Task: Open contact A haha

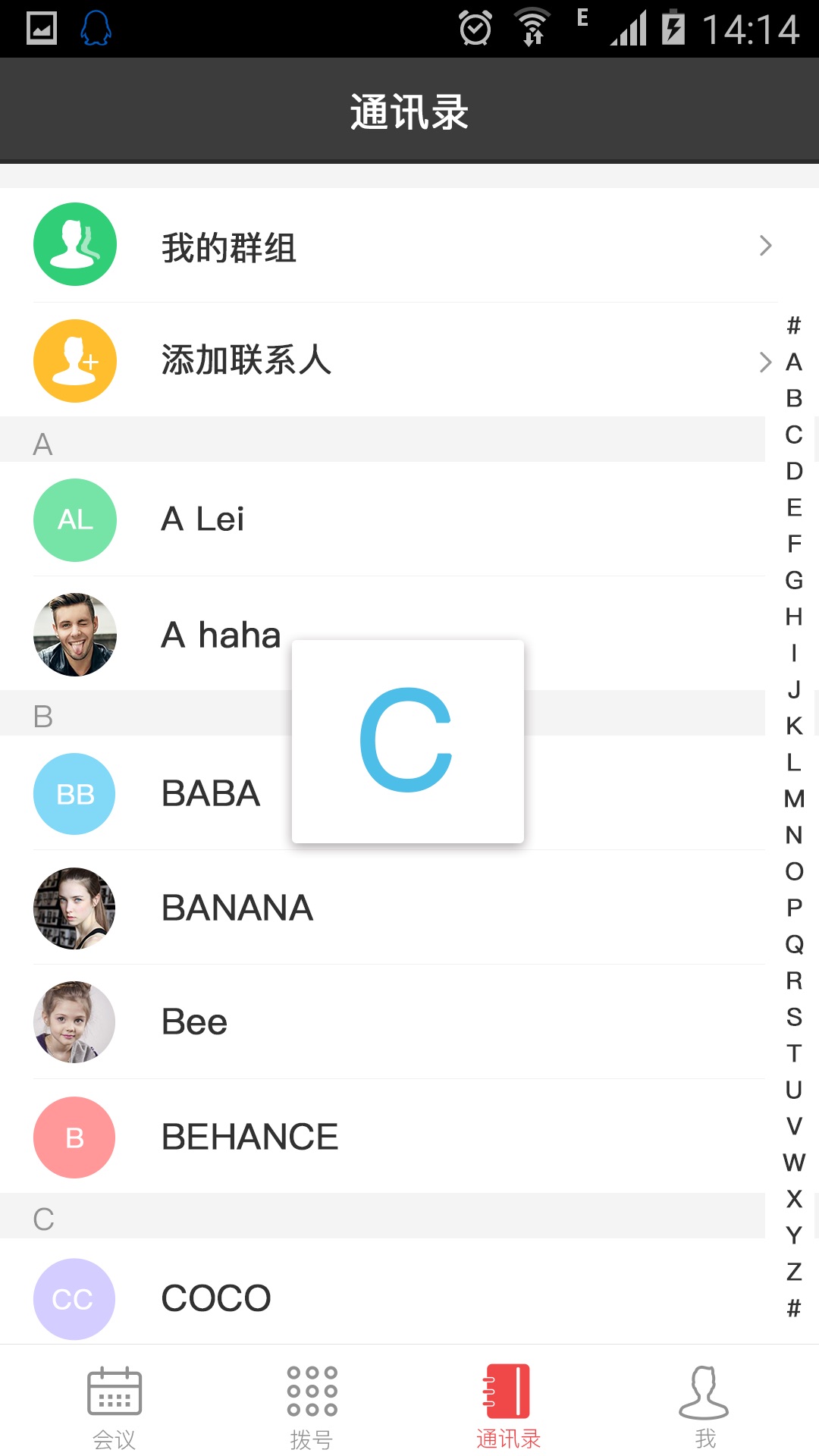Action: [220, 635]
